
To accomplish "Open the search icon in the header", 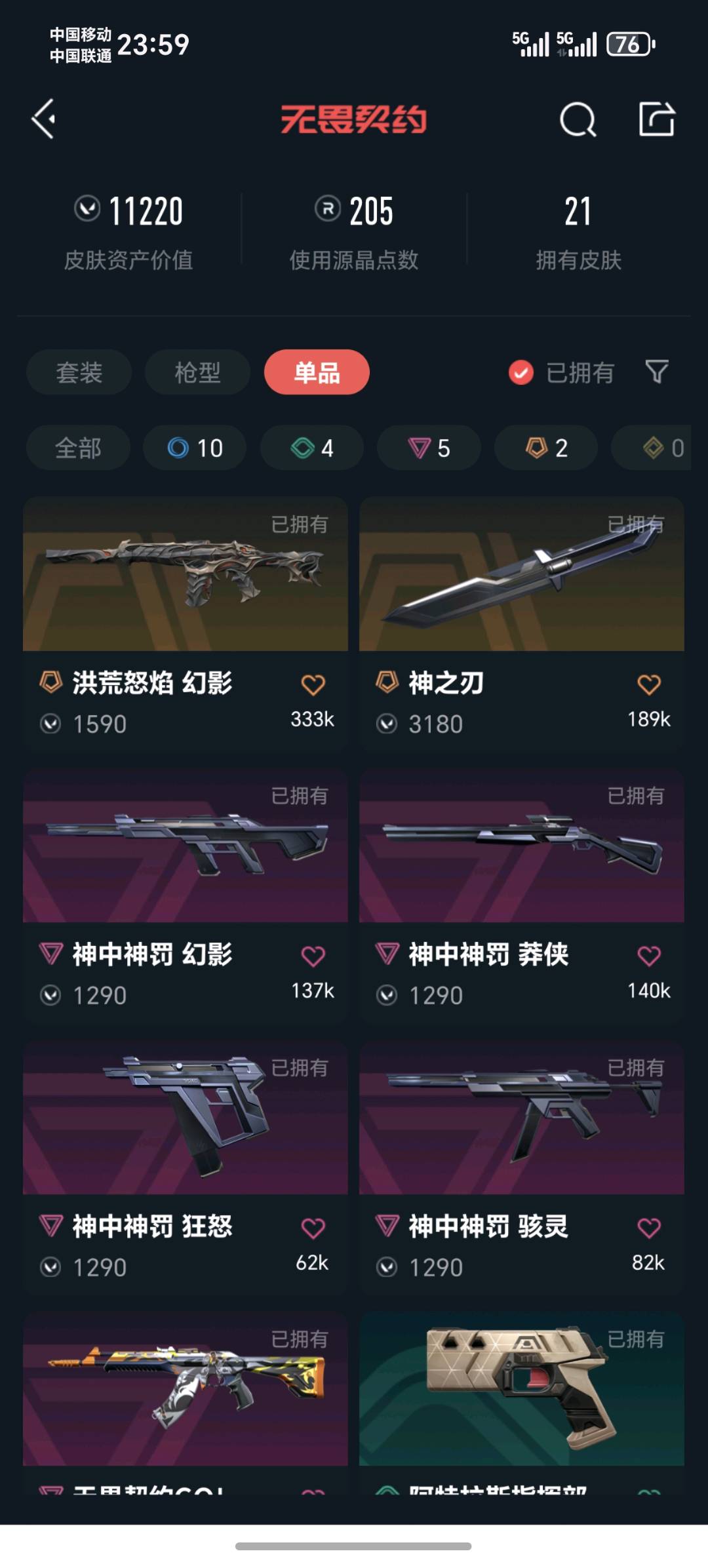I will click(x=578, y=120).
